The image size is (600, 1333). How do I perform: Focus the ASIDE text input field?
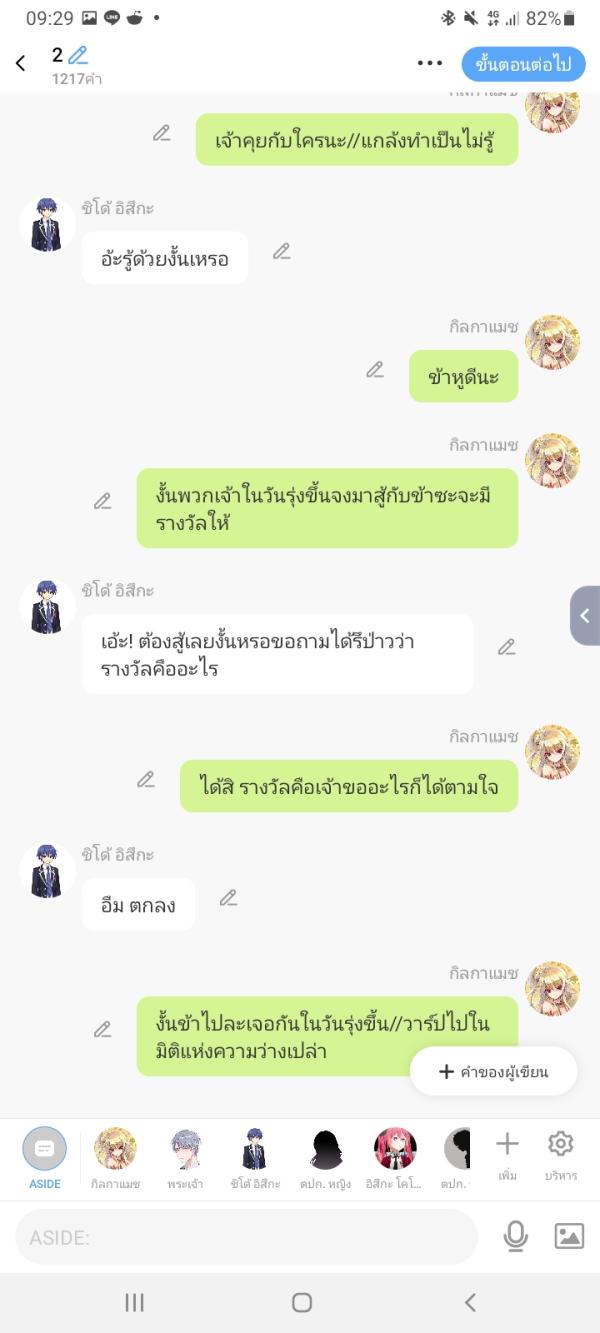click(x=245, y=1237)
